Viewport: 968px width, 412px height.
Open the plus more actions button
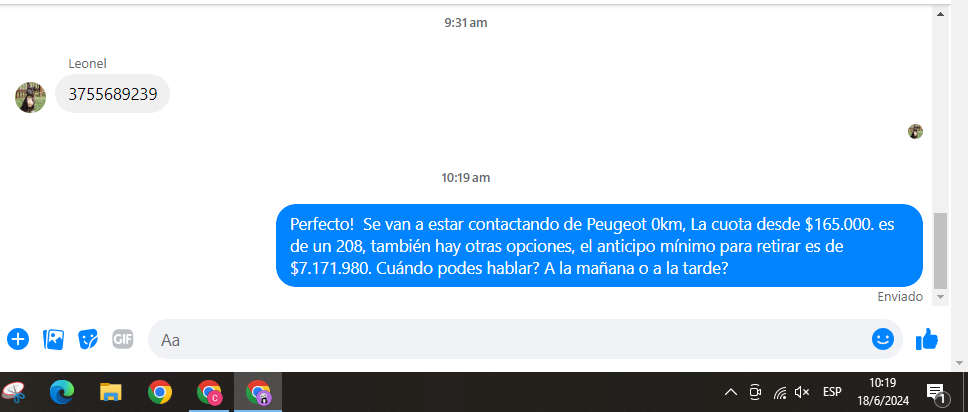(x=18, y=339)
